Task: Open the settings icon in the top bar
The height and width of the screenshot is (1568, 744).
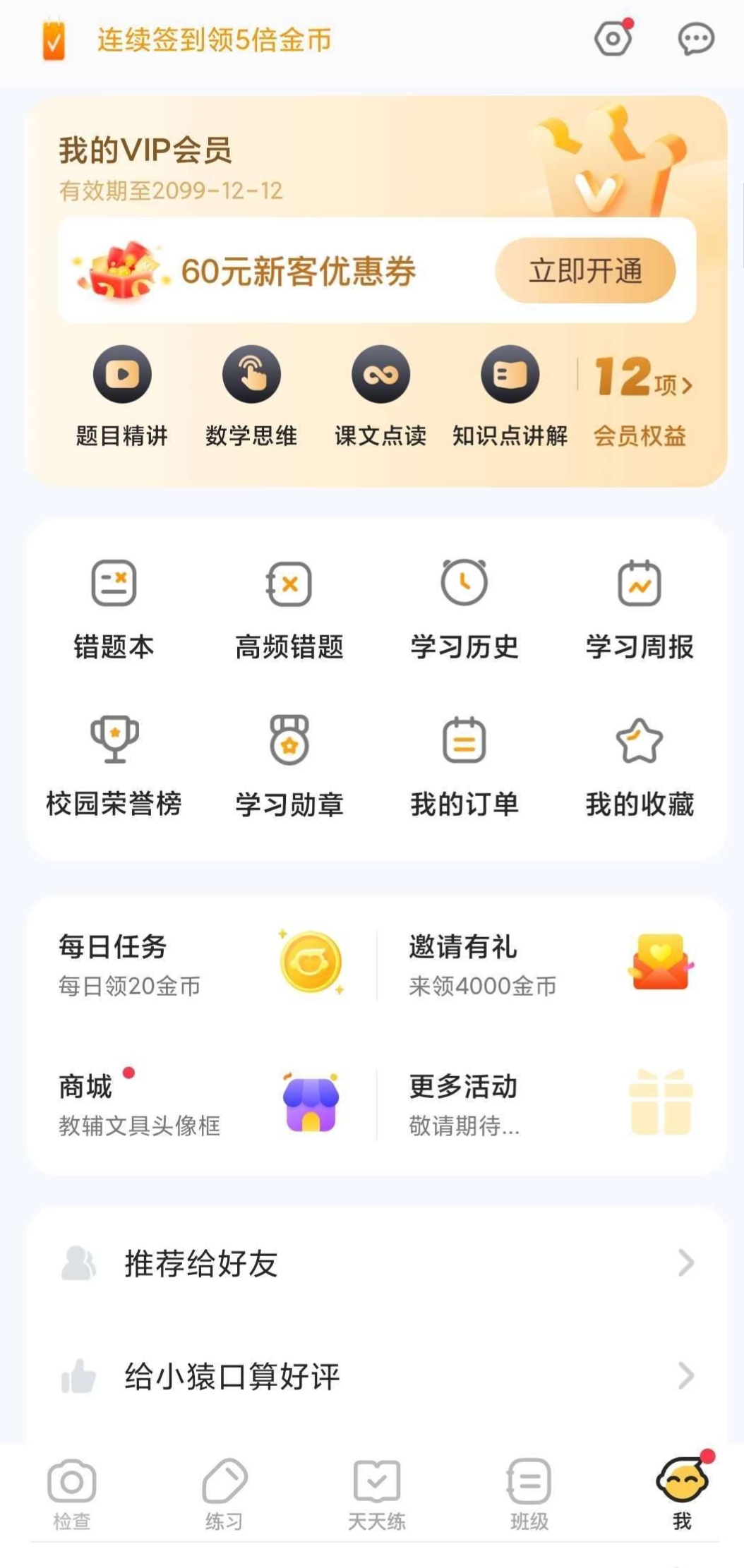Action: pos(613,40)
